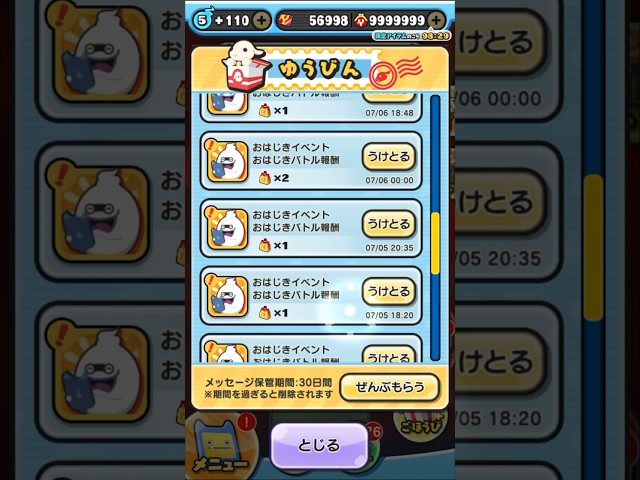Screen dimensions: 640x480
Task: Claim the reward dated 07/06 00:00
Action: [386, 155]
